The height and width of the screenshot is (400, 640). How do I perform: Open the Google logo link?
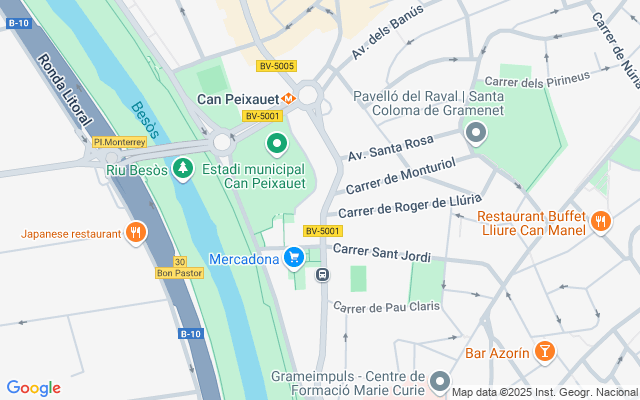coord(33,388)
